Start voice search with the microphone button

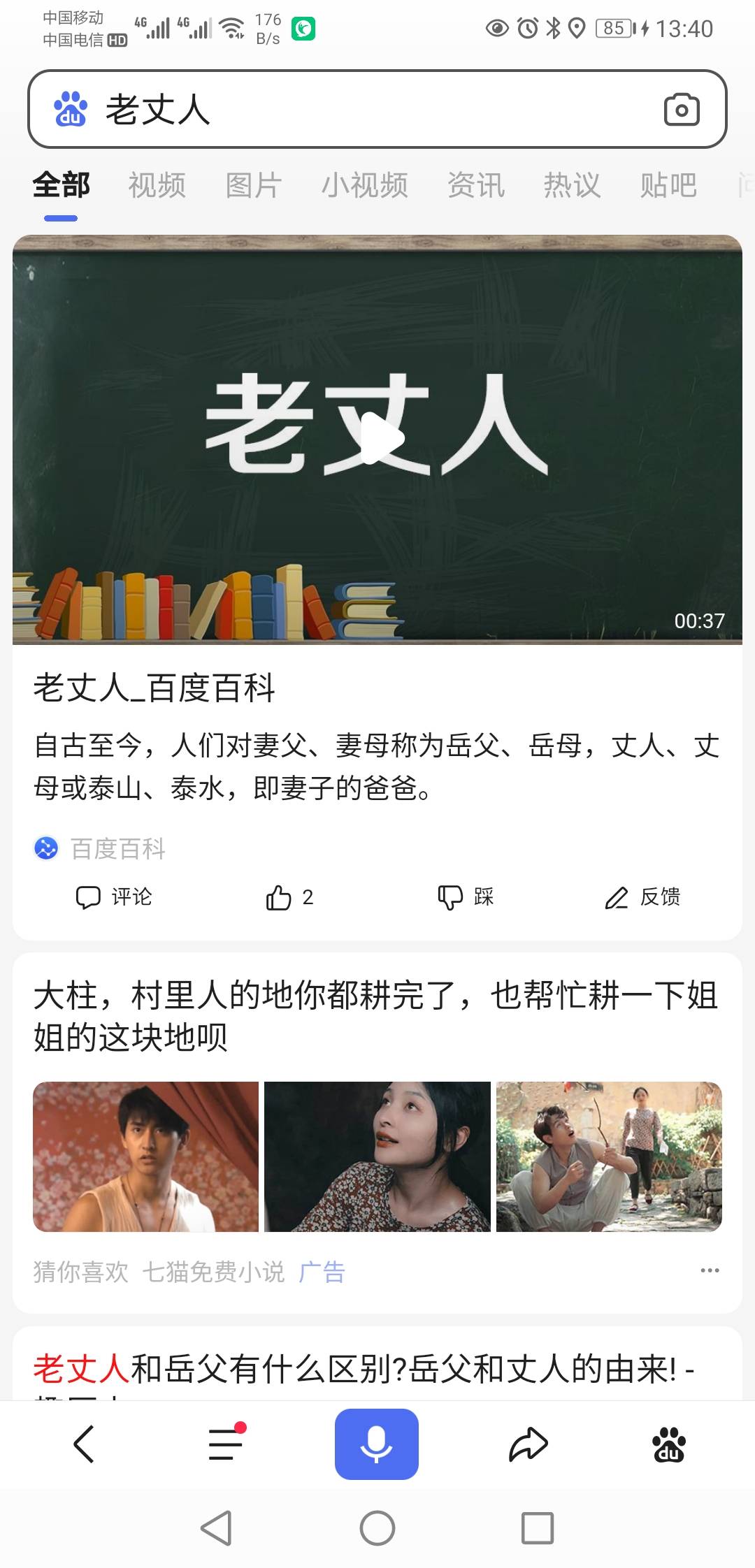click(x=376, y=1444)
